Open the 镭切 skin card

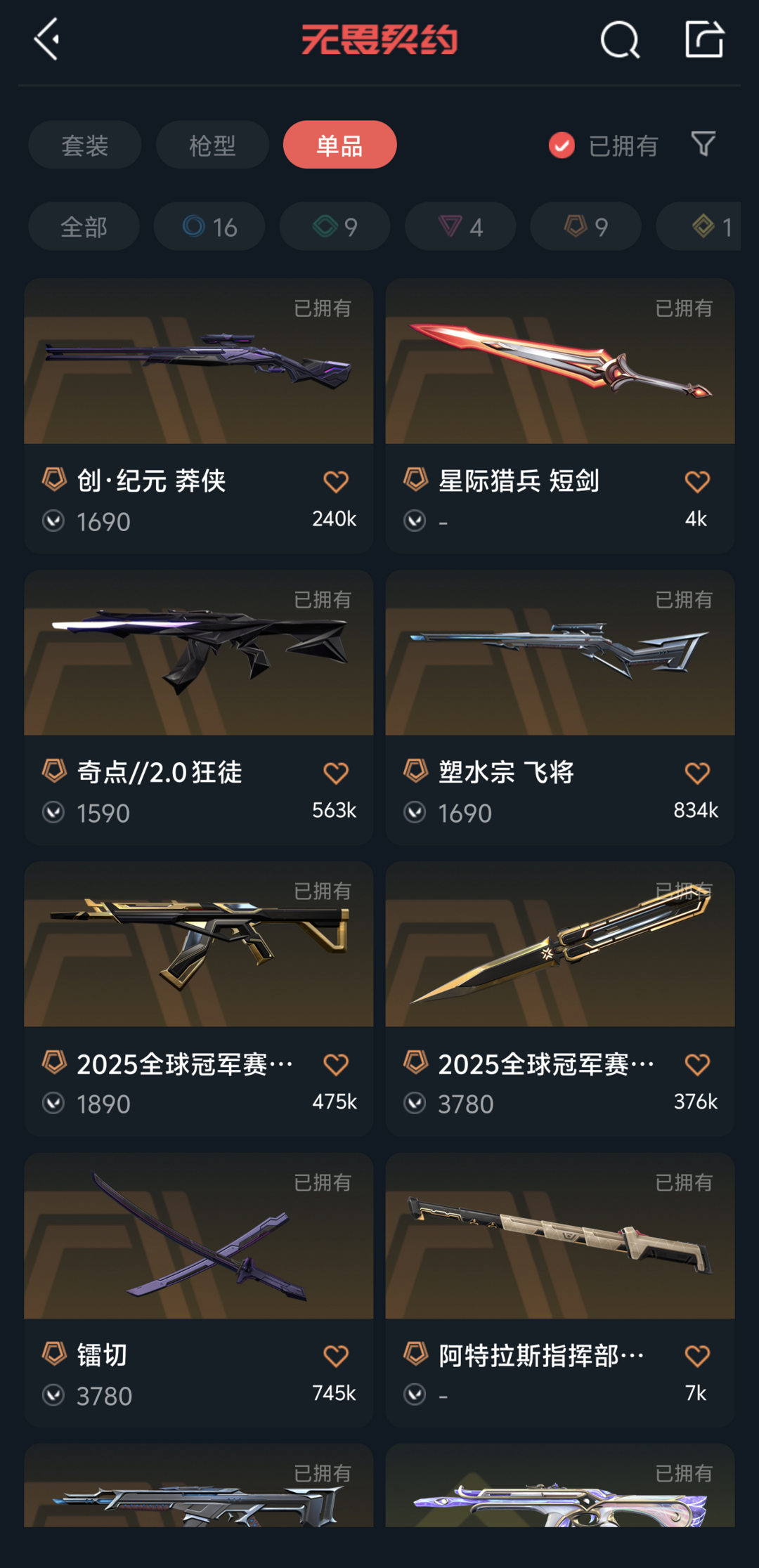pyautogui.click(x=198, y=1289)
